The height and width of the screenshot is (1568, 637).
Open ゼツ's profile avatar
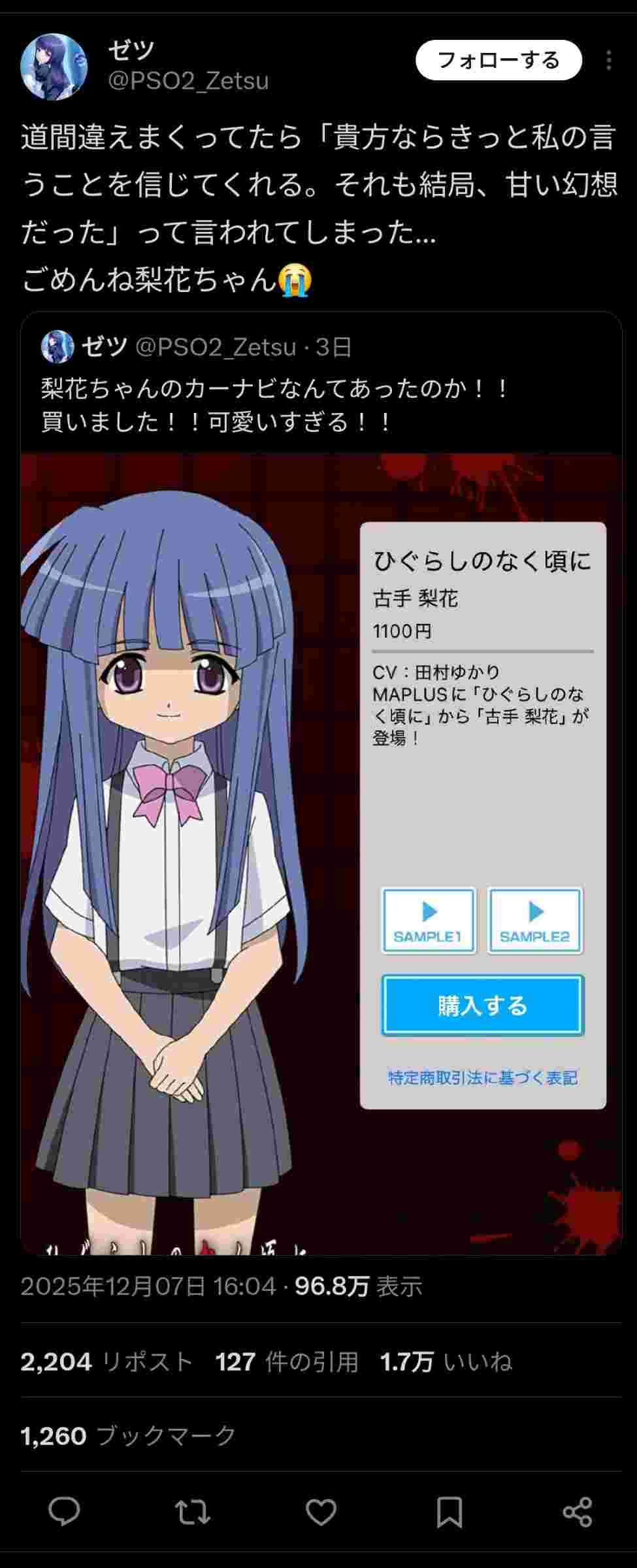point(54,66)
